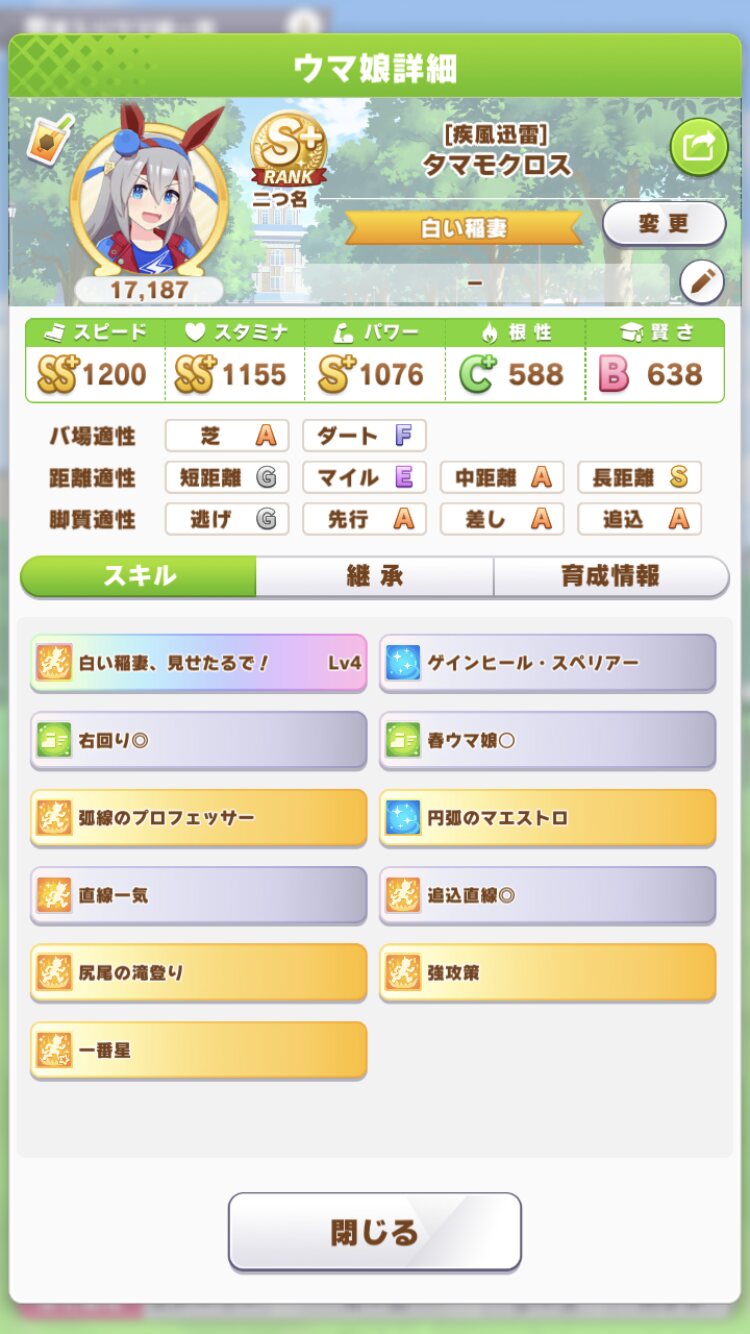This screenshot has width=750, height=1334.
Task: Edit the memo with the pencil icon
Action: click(701, 283)
